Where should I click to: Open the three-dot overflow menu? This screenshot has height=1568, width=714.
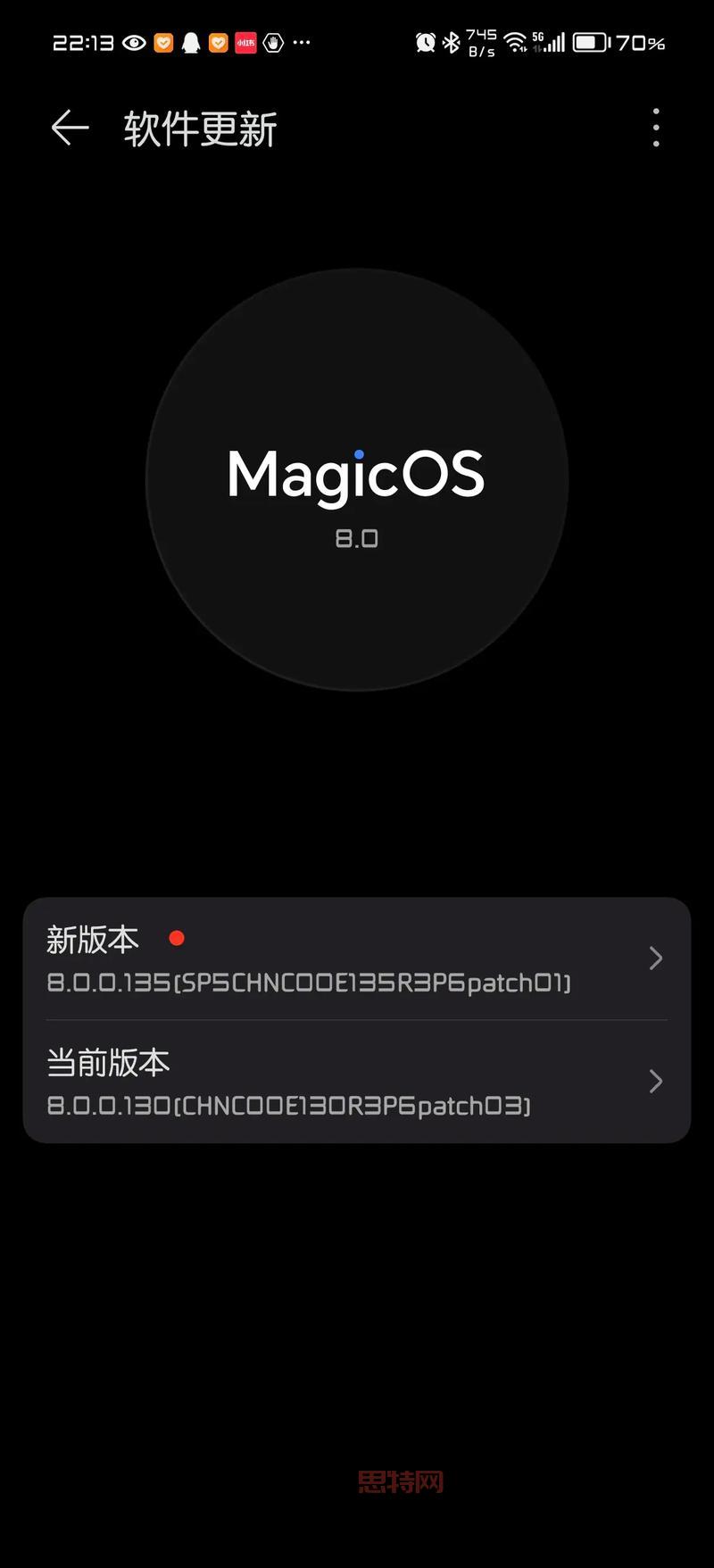[656, 128]
